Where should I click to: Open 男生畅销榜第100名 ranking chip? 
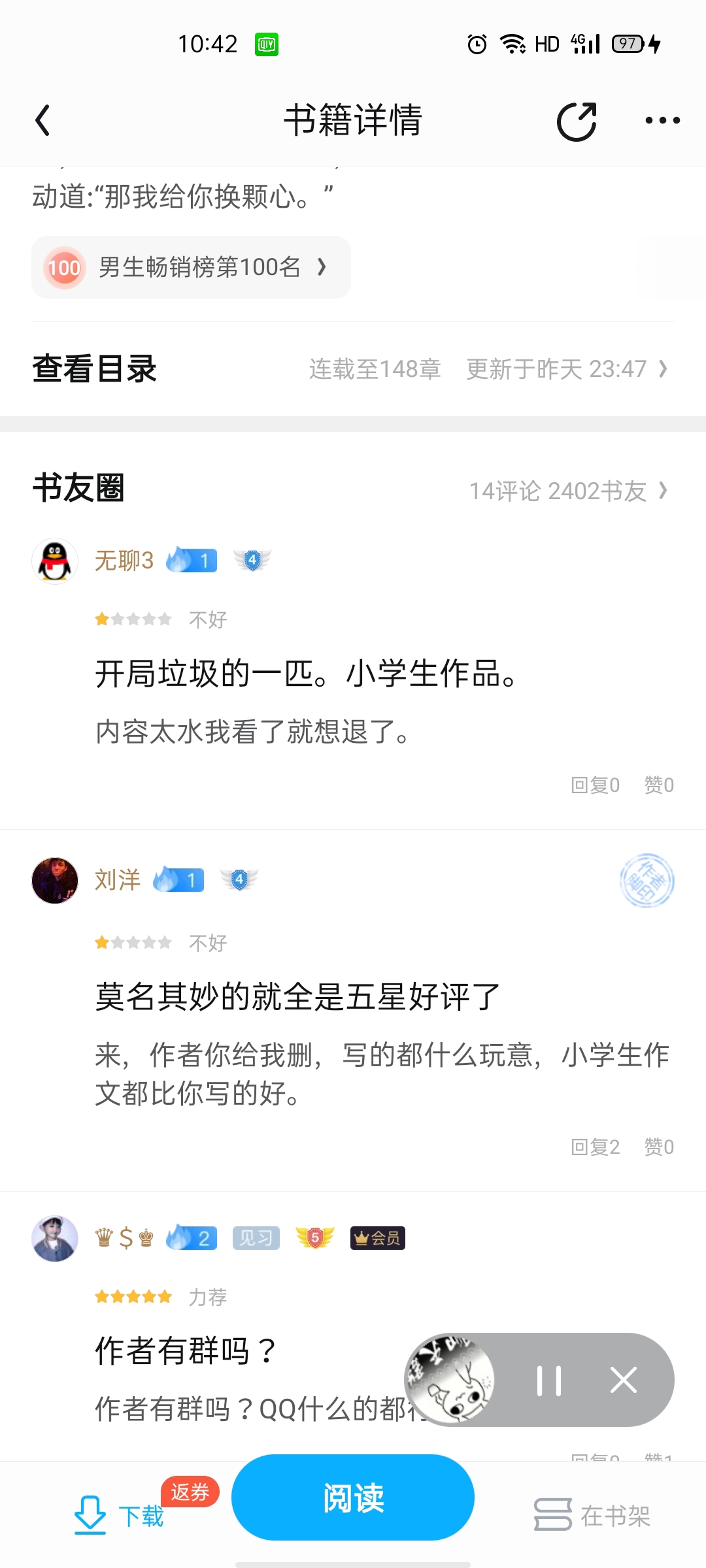(191, 267)
